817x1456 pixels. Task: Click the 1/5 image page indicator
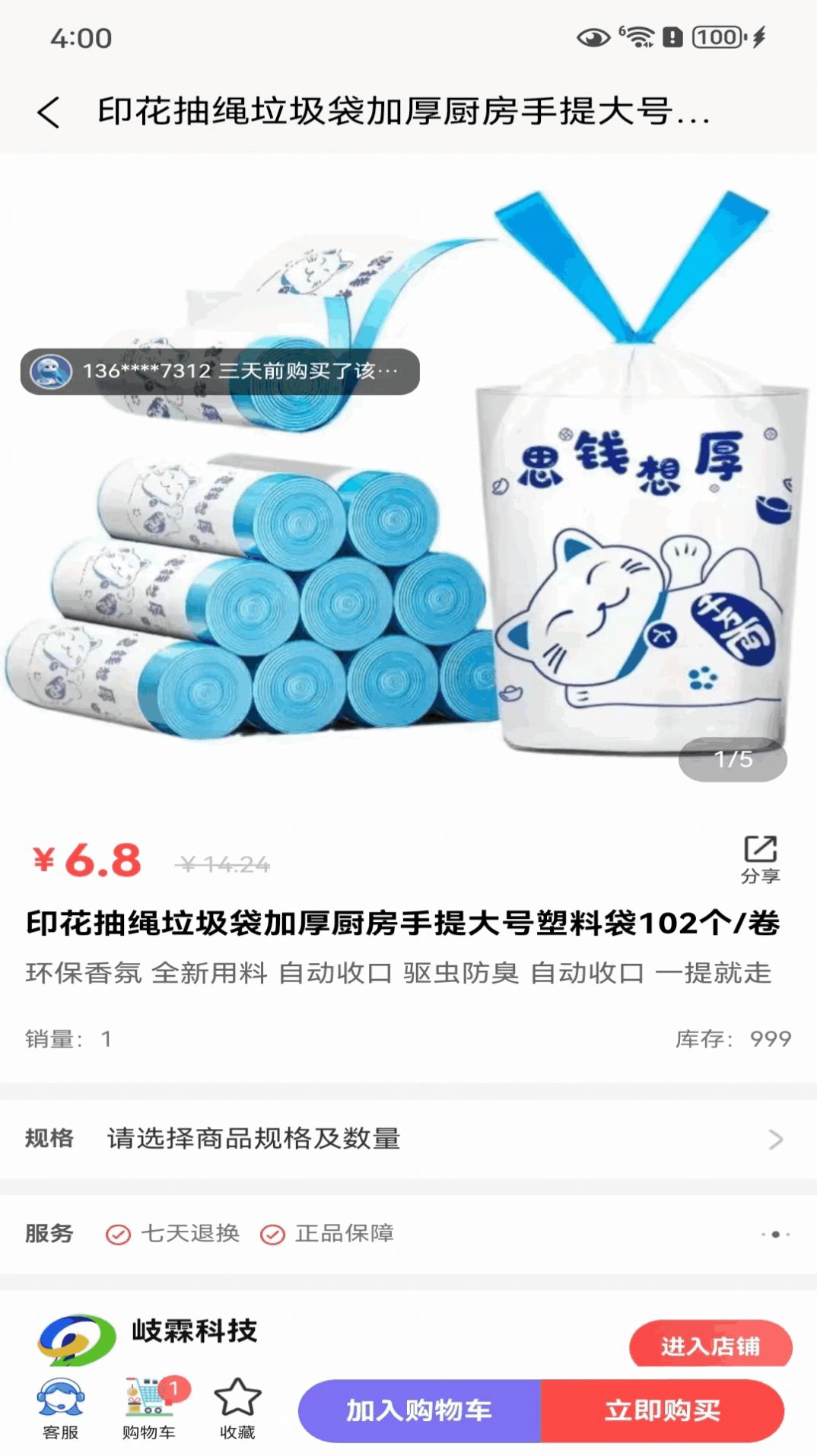pyautogui.click(x=733, y=760)
